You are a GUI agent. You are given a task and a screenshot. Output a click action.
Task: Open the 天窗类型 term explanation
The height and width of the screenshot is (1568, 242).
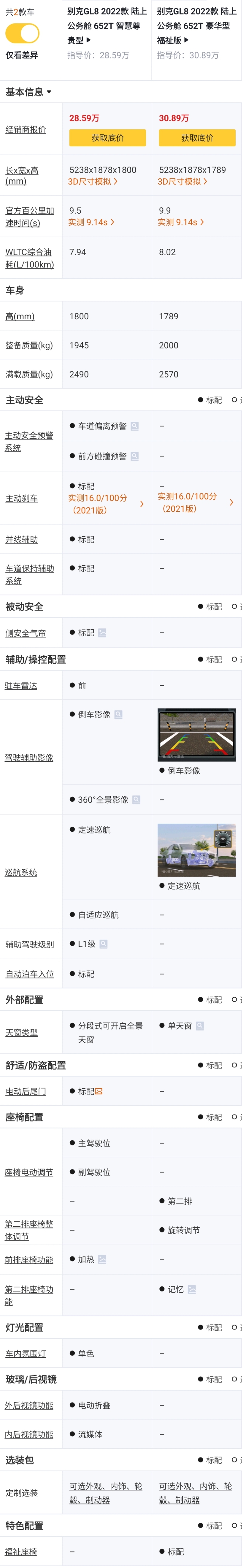[22, 1033]
